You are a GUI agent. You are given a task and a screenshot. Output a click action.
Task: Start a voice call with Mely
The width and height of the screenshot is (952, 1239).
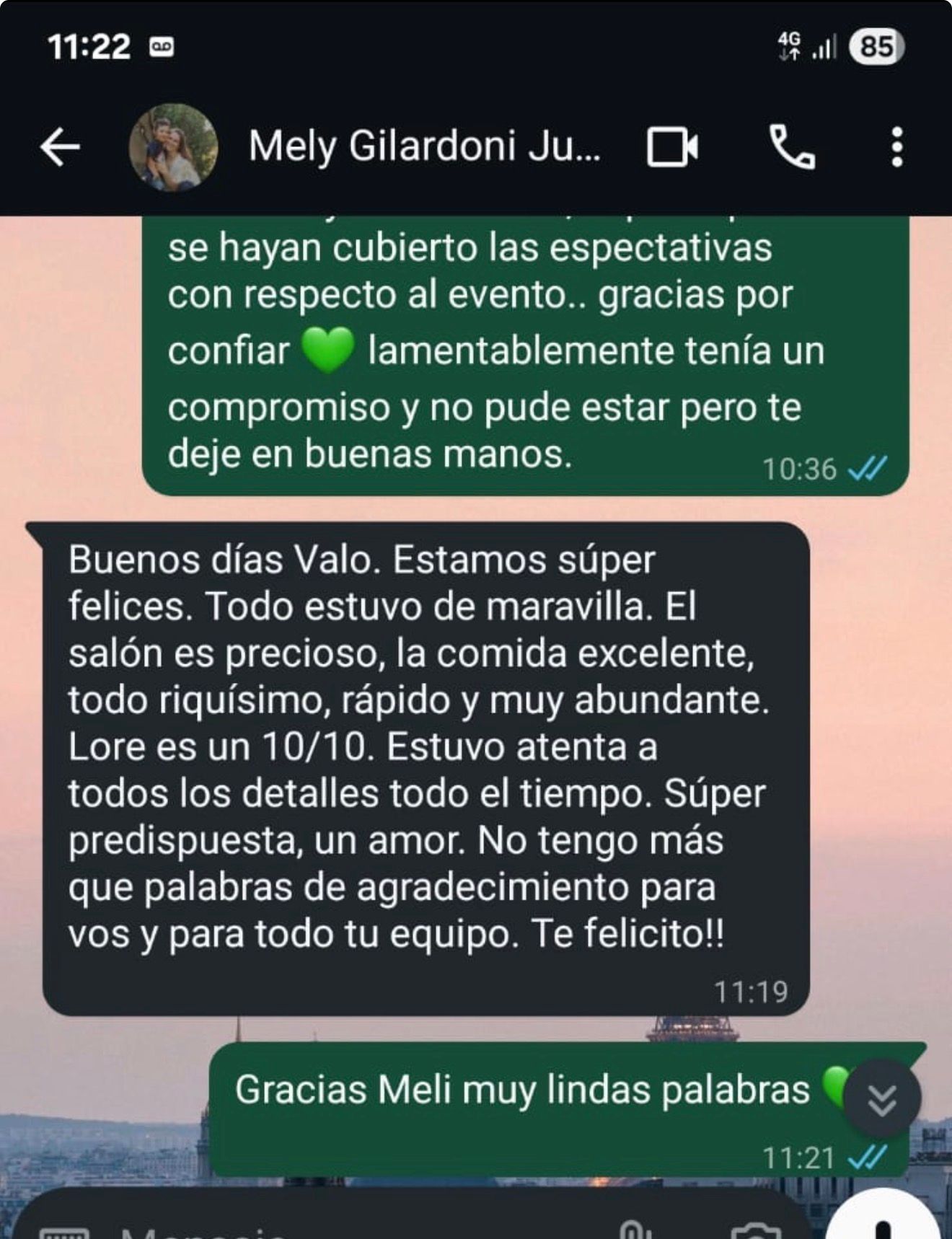click(x=792, y=147)
